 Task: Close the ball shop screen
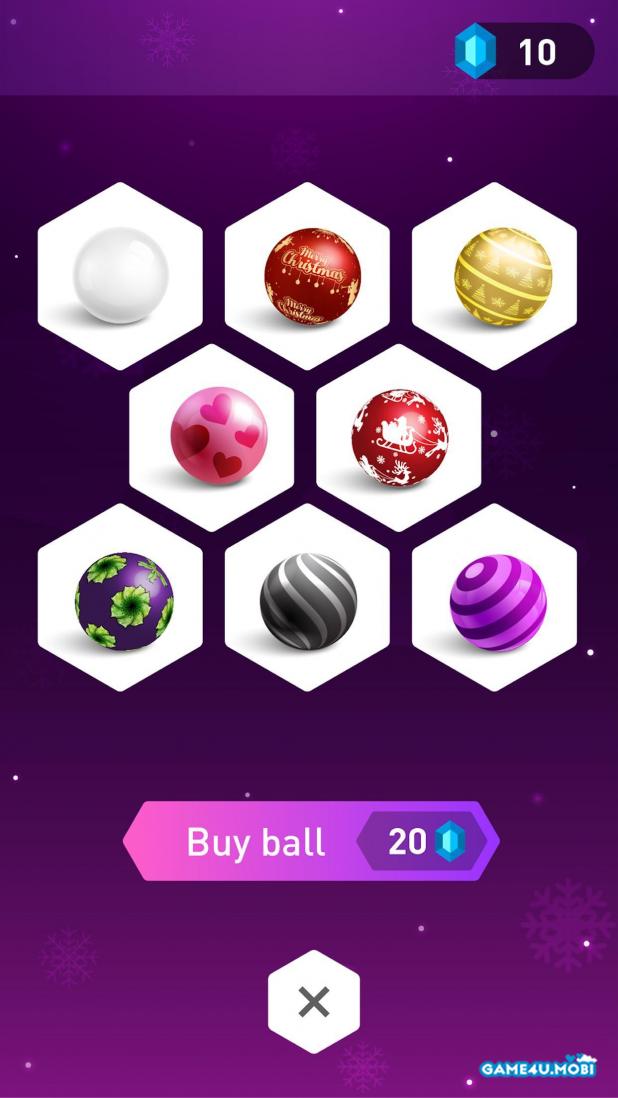pyautogui.click(x=313, y=1002)
